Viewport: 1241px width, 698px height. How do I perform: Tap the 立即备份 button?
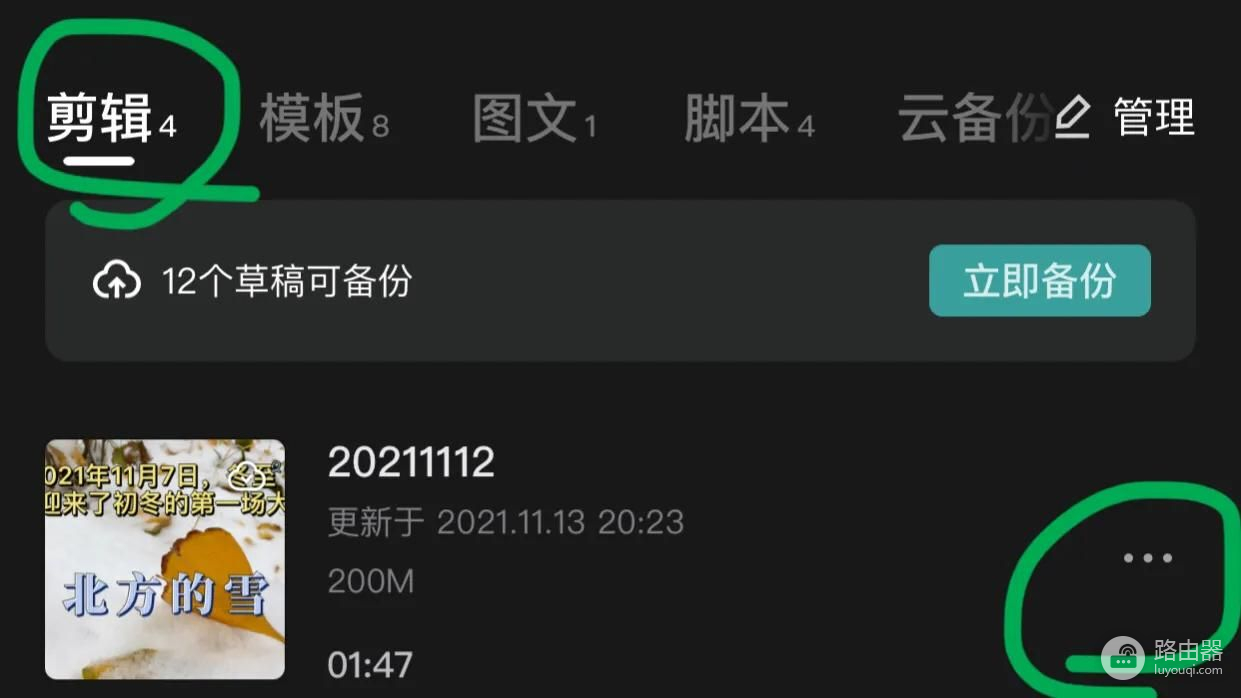(1039, 281)
